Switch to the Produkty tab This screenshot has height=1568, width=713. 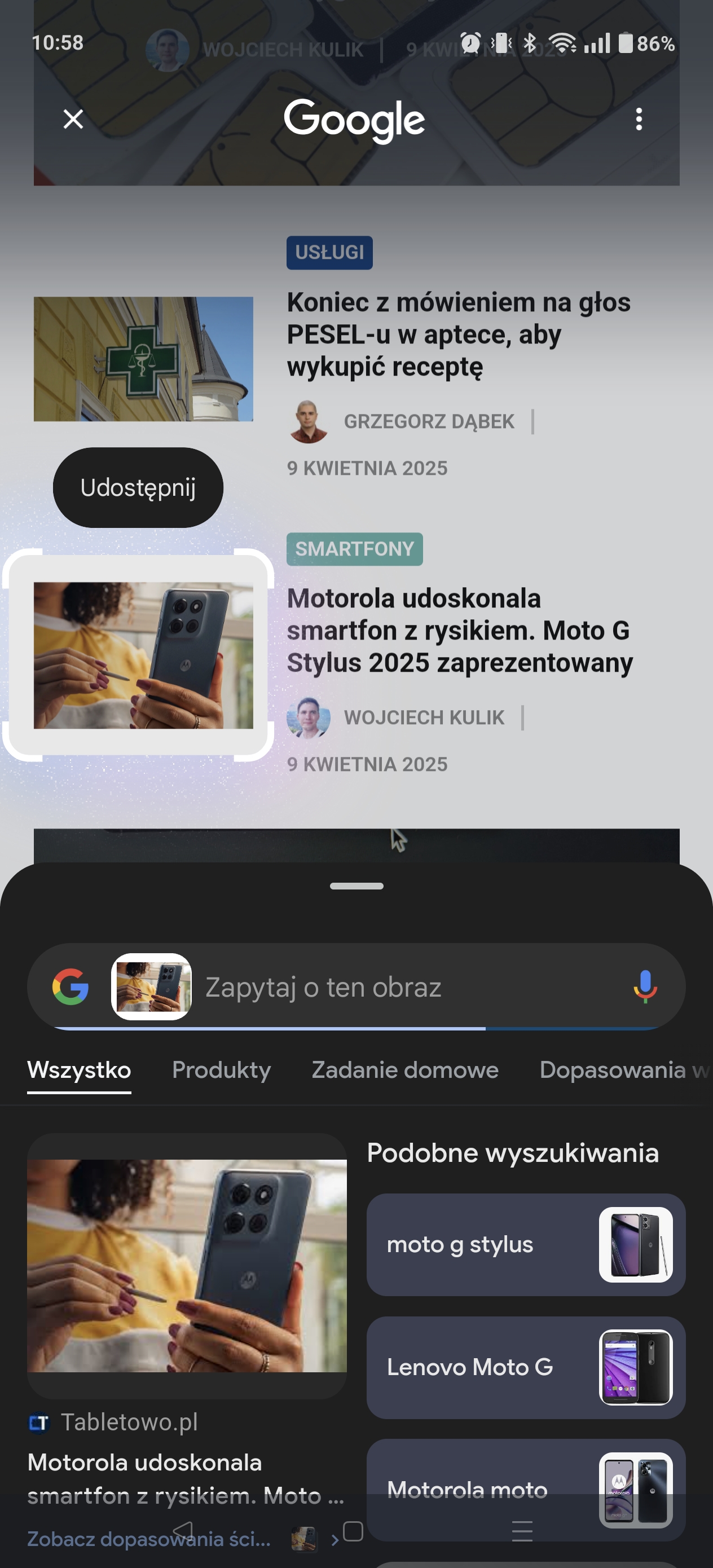[x=222, y=1070]
